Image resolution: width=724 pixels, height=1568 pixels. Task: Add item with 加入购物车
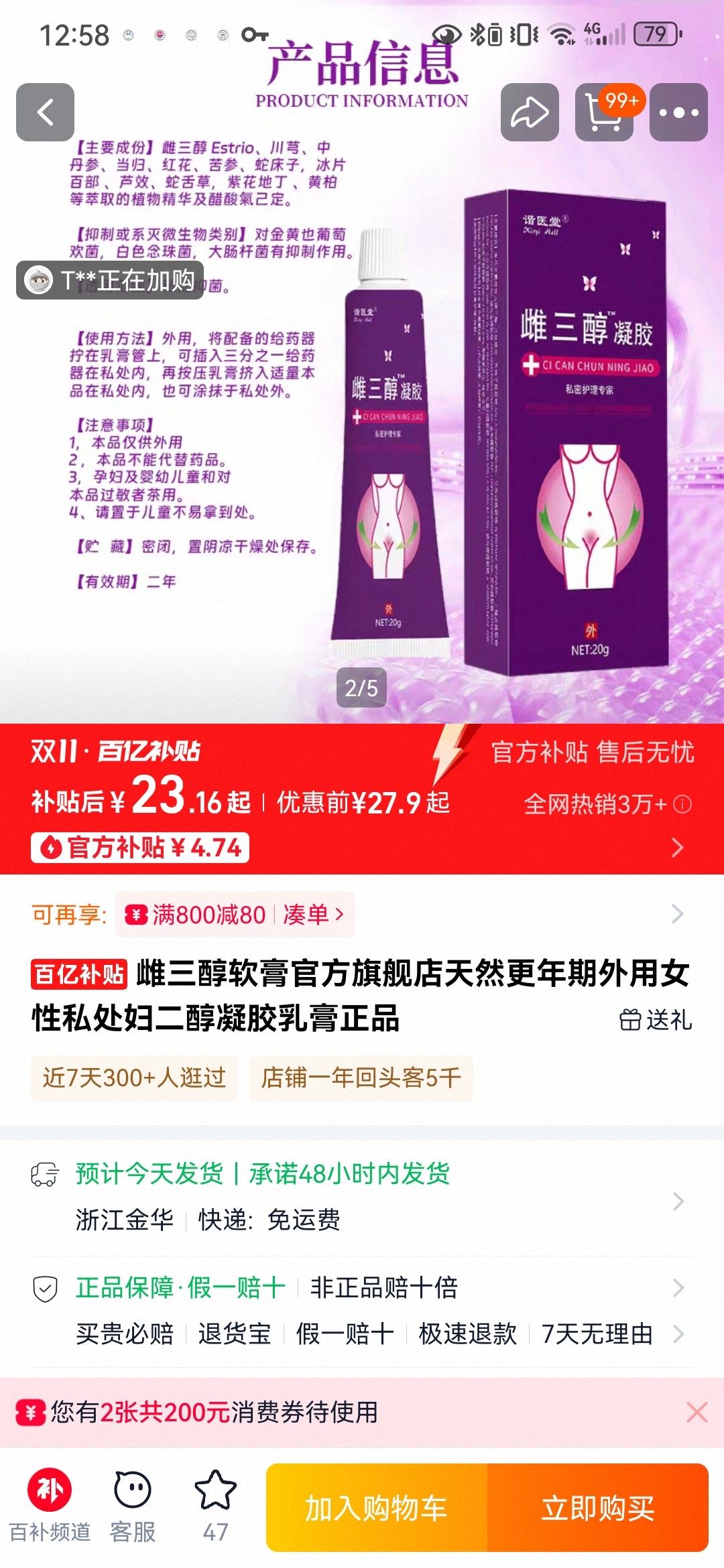pyautogui.click(x=377, y=1508)
